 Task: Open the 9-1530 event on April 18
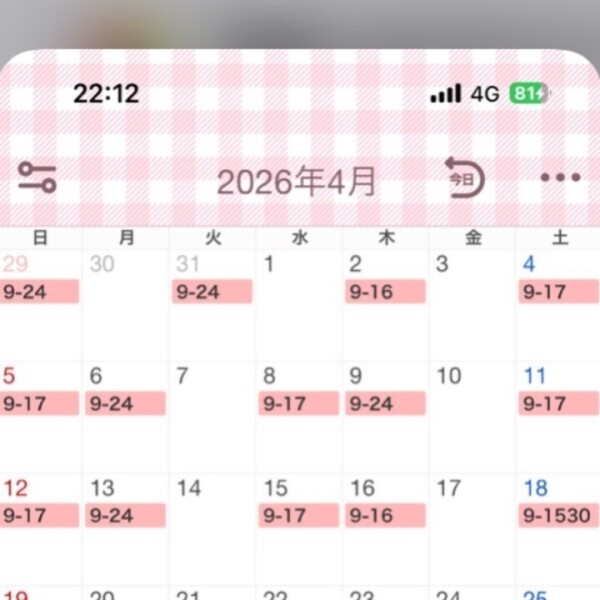coord(559,516)
